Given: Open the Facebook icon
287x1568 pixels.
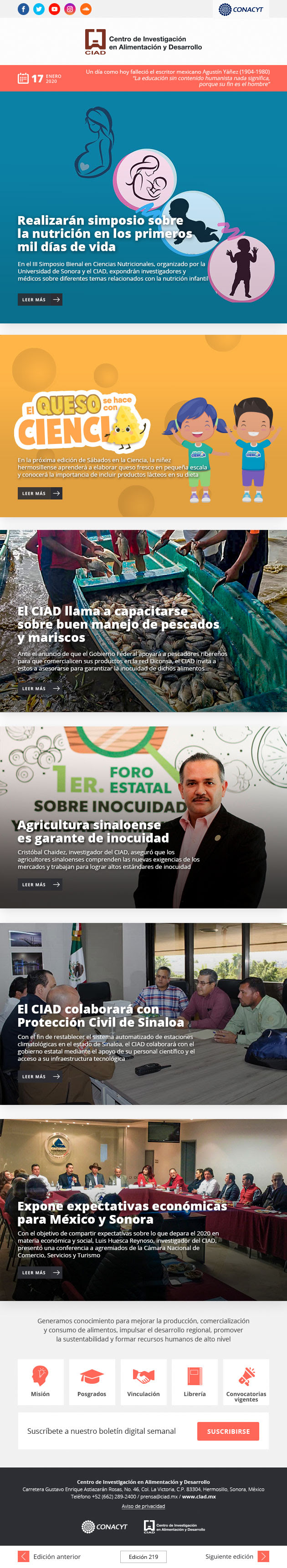Looking at the screenshot, I should pyautogui.click(x=23, y=9).
